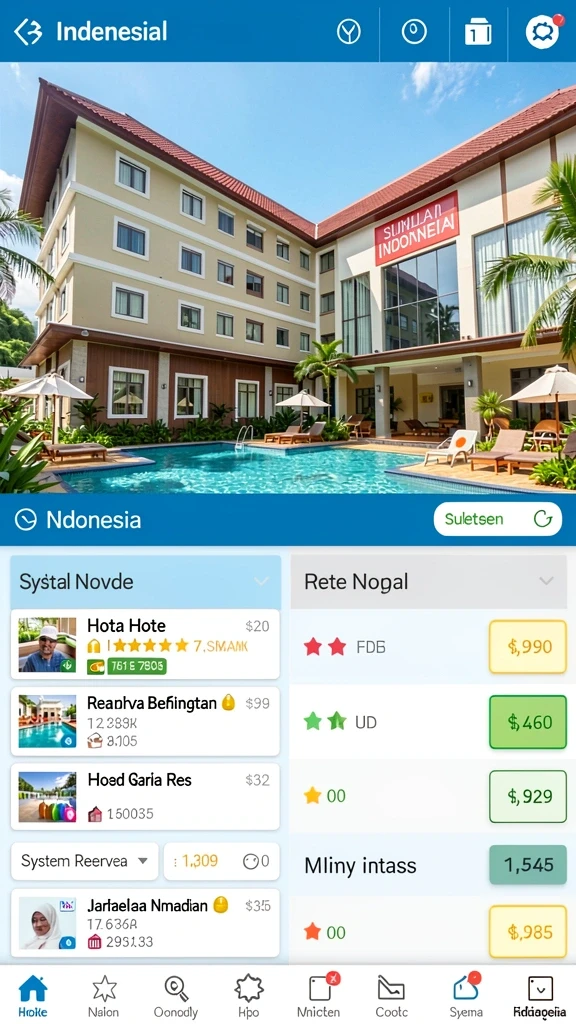The image size is (576, 1024).
Task: Open the Jarlaelaa Nmadian listing
Action: click(x=145, y=923)
